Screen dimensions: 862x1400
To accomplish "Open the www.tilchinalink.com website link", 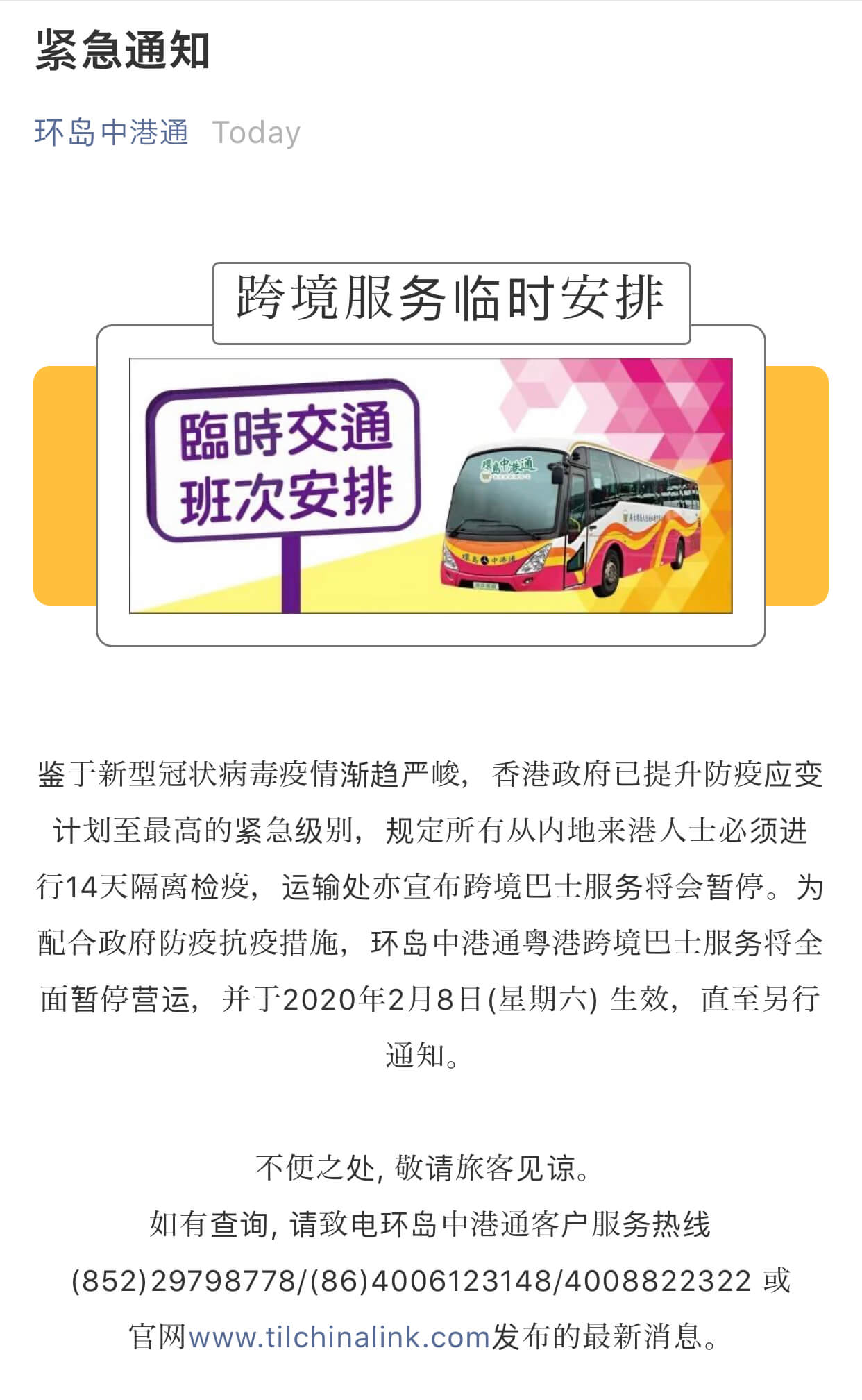I will tap(339, 1337).
